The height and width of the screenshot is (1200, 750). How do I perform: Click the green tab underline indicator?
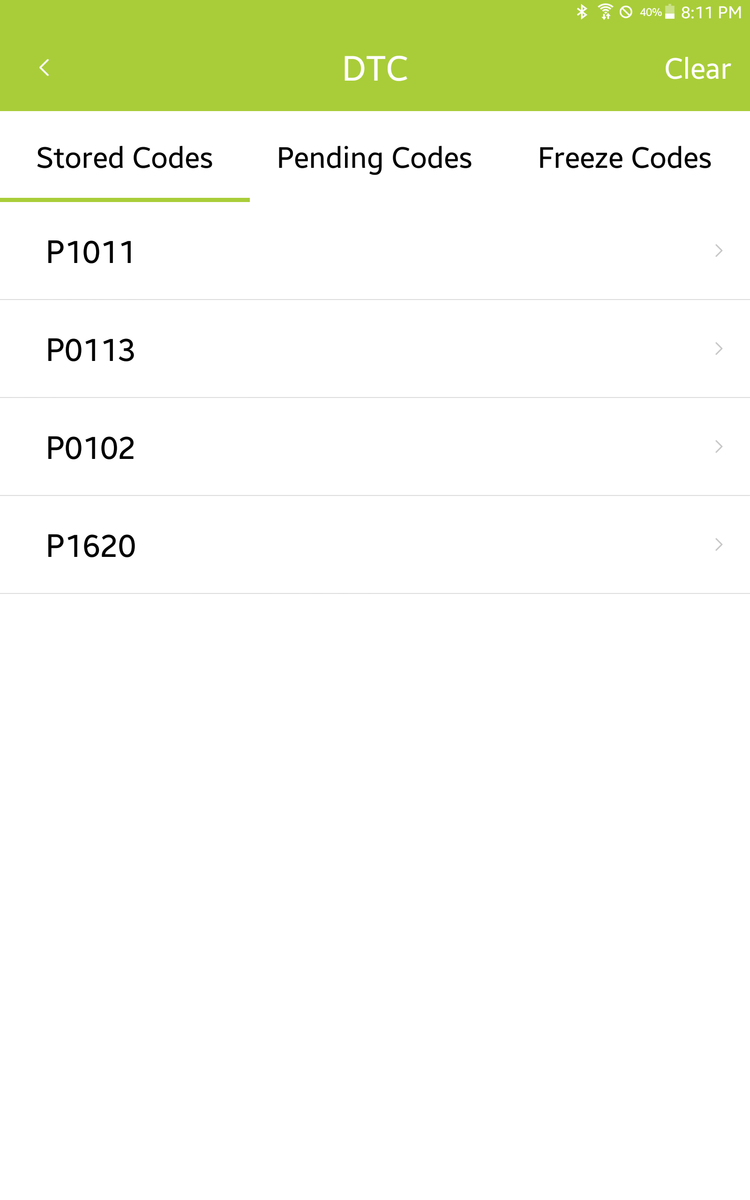click(124, 200)
